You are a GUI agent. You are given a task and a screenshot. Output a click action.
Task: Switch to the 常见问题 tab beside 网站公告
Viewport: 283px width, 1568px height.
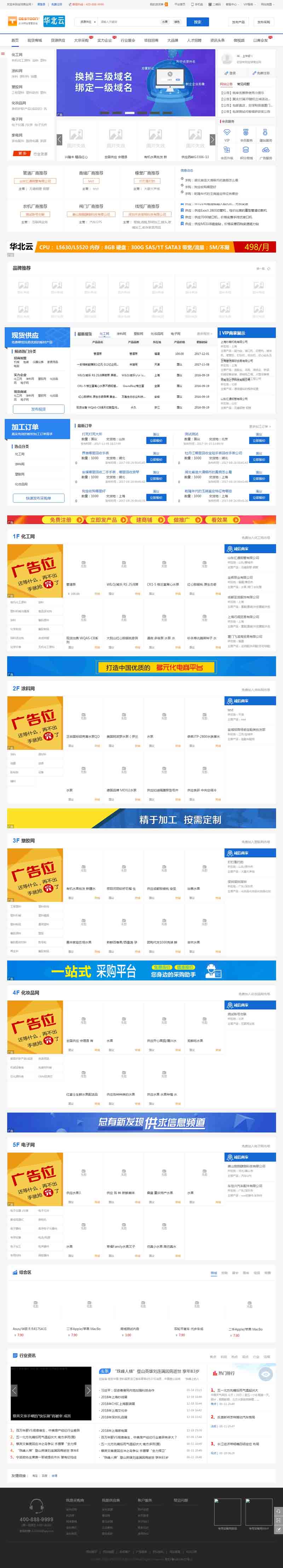(243, 84)
